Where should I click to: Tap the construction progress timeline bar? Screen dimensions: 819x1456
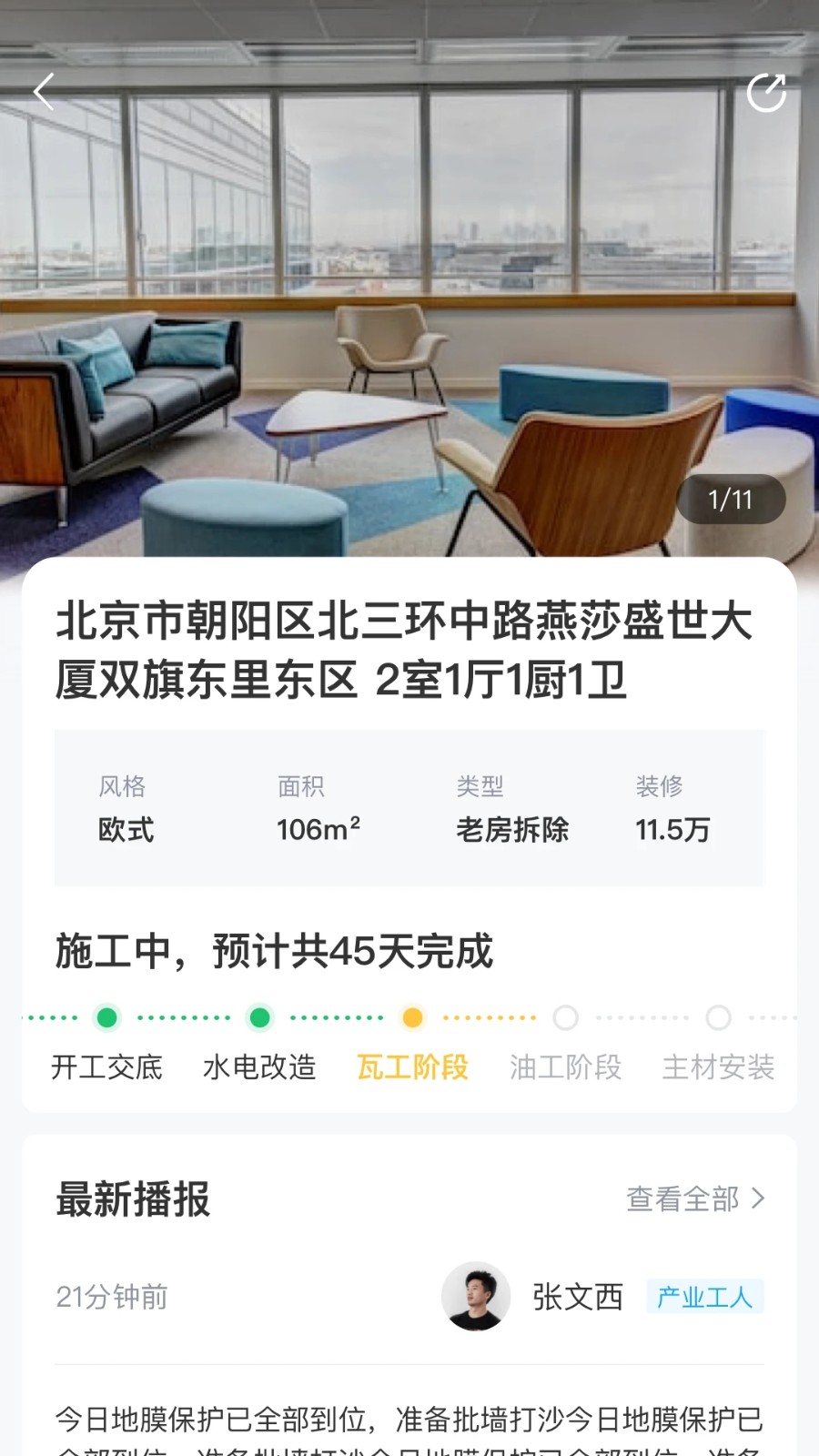(x=409, y=1019)
